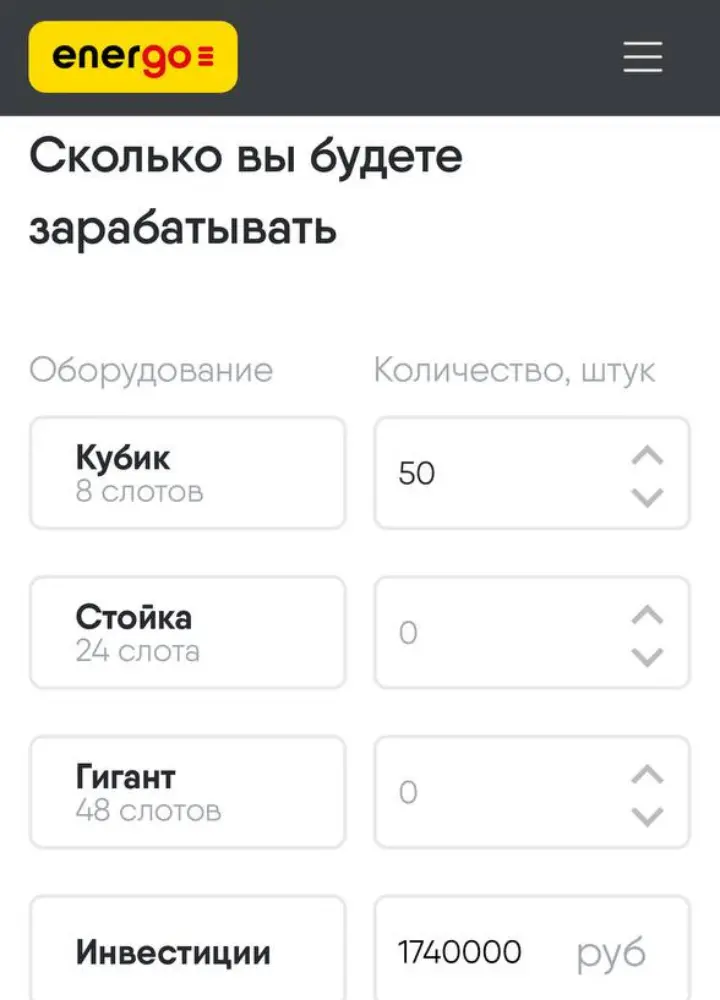The height and width of the screenshot is (1000, 720).
Task: Increase Стойка quantity by one
Action: pyautogui.click(x=648, y=615)
